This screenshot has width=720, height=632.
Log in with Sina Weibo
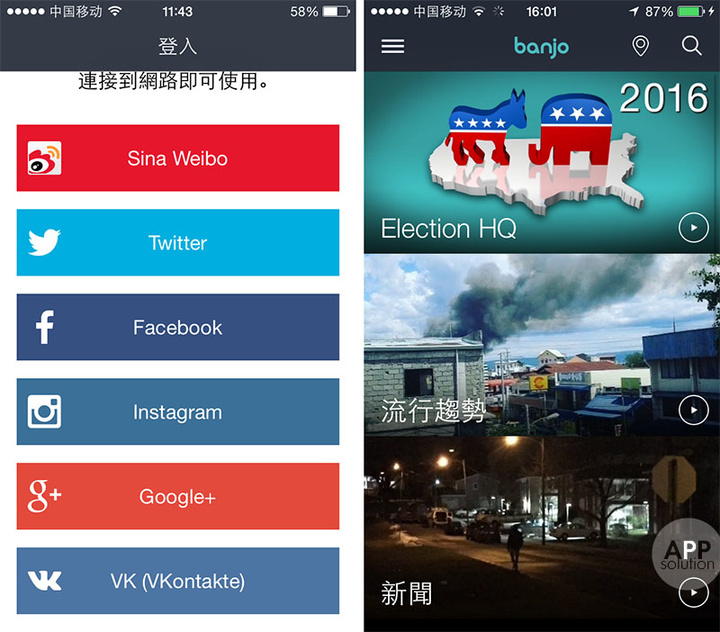point(178,158)
